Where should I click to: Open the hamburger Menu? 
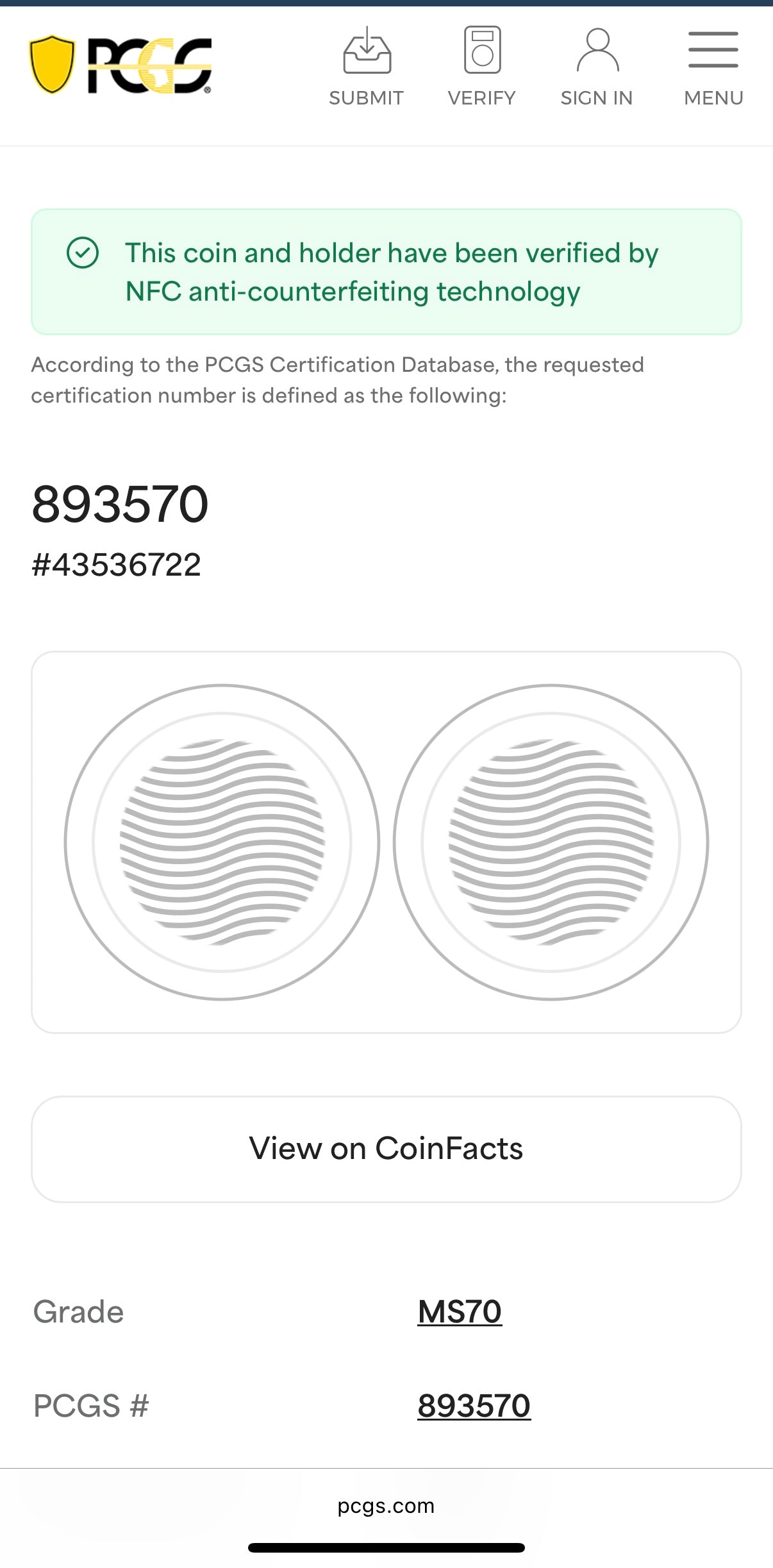[x=713, y=67]
